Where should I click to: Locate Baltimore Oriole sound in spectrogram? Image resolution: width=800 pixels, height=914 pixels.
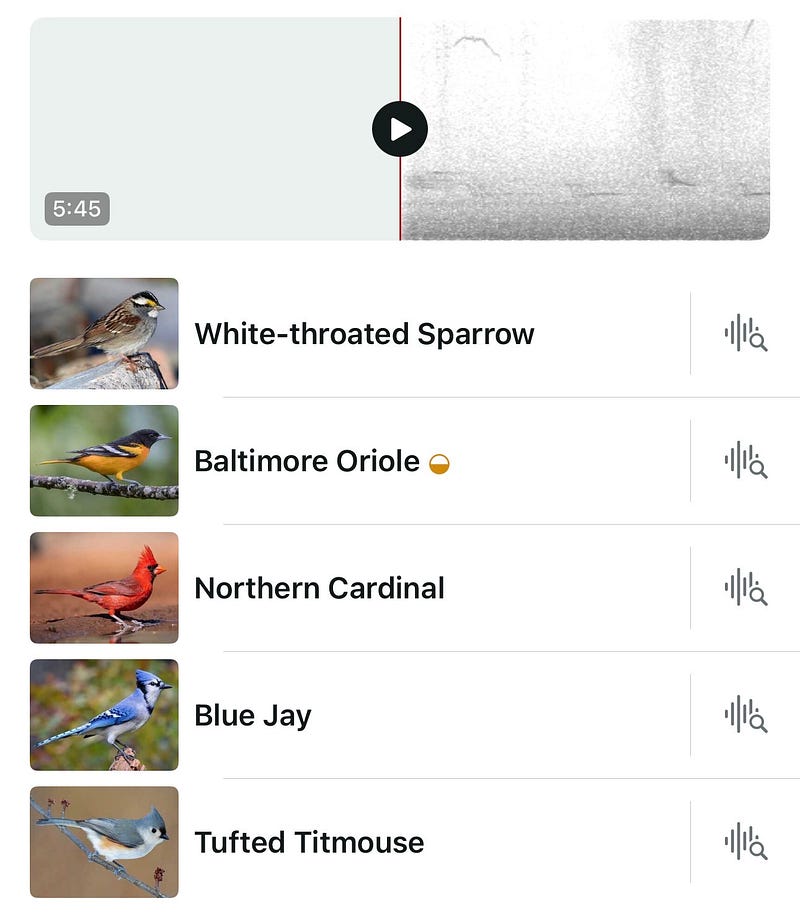[746, 460]
